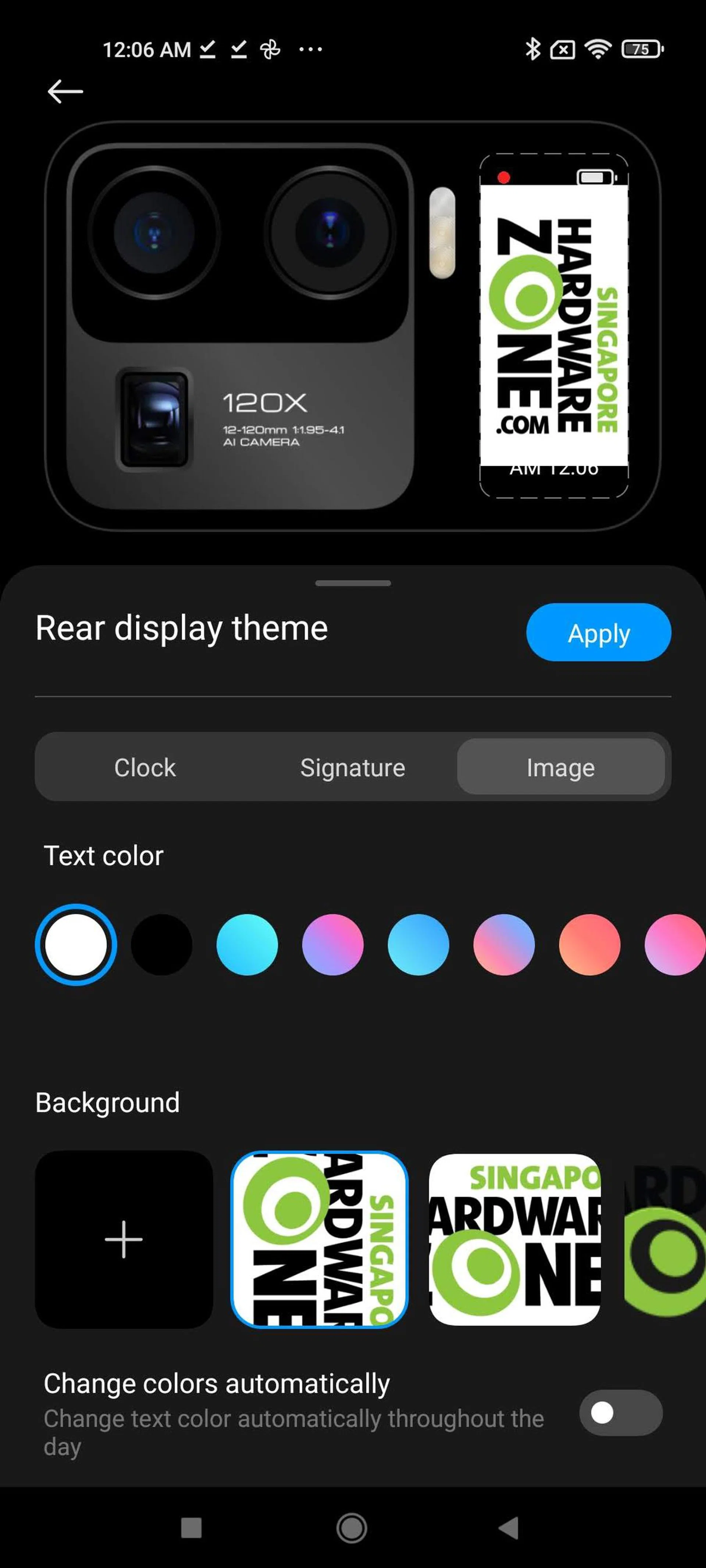
Task: Select the coral orange text color
Action: coord(589,945)
